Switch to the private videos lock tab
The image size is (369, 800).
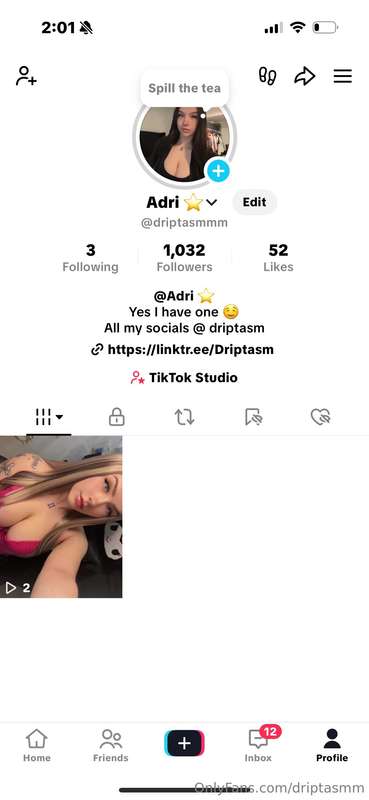(x=117, y=417)
